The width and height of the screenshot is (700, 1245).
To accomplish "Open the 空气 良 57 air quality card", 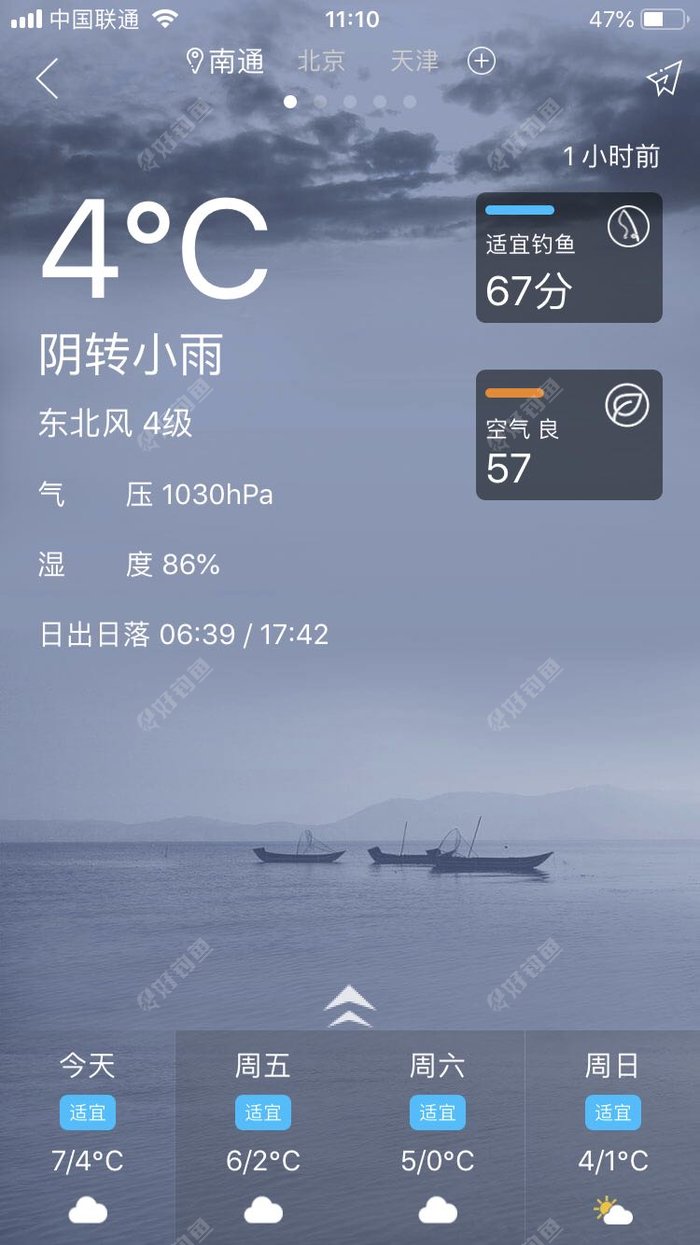I will 568,434.
